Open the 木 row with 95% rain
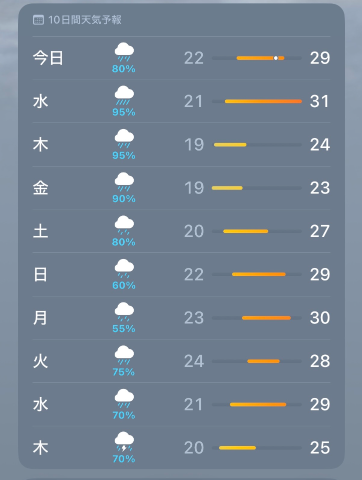 [181, 144]
